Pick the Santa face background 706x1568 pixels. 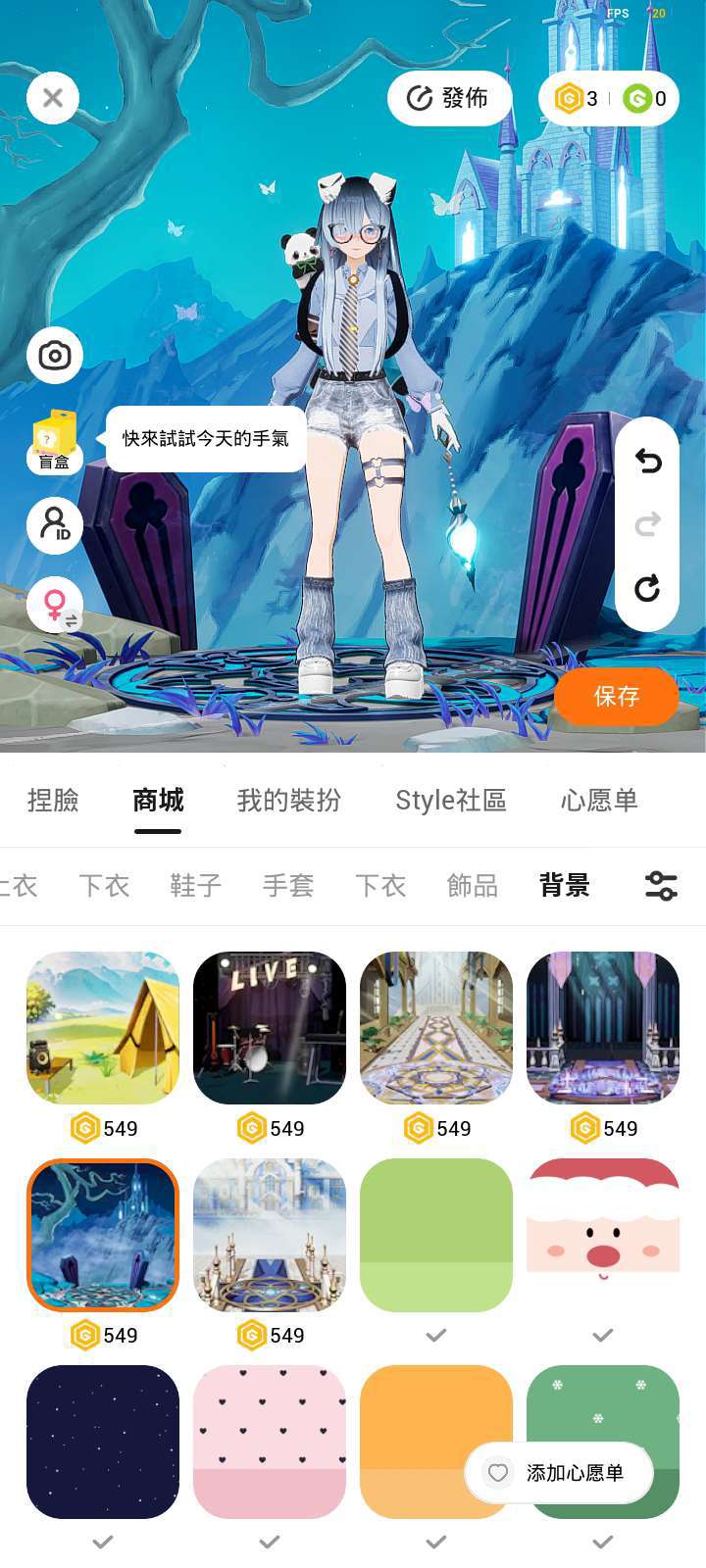click(603, 1235)
